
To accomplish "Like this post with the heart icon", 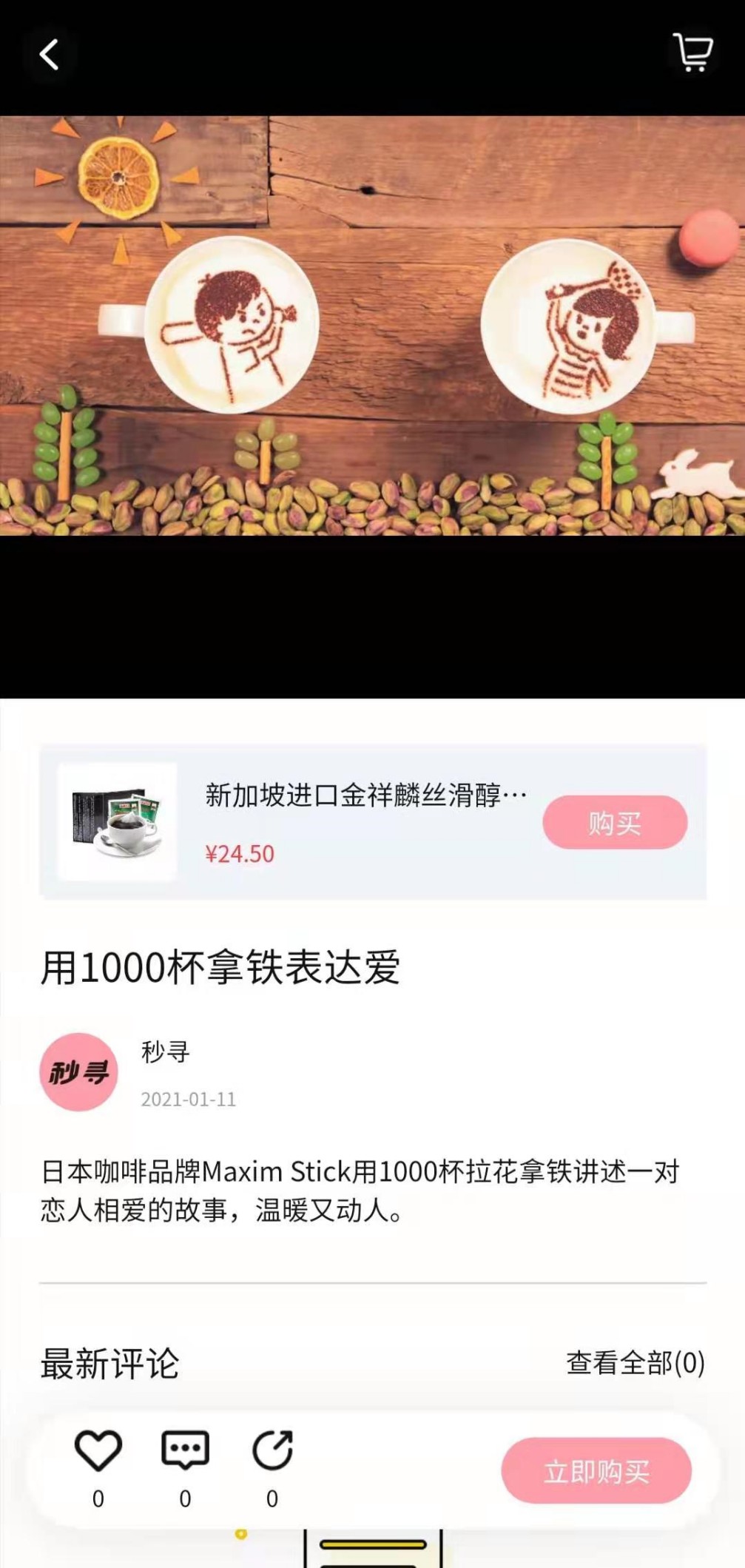I will [x=98, y=1450].
